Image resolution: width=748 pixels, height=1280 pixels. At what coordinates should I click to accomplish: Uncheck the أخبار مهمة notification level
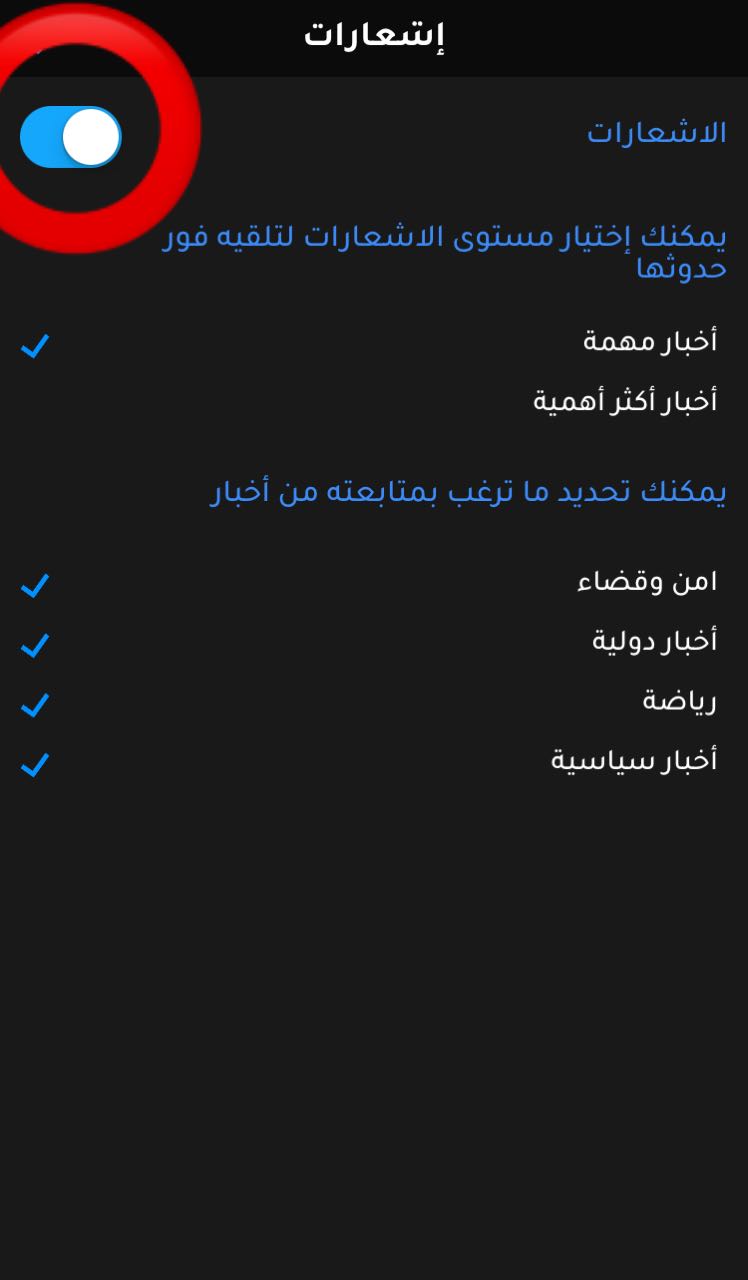[x=374, y=342]
